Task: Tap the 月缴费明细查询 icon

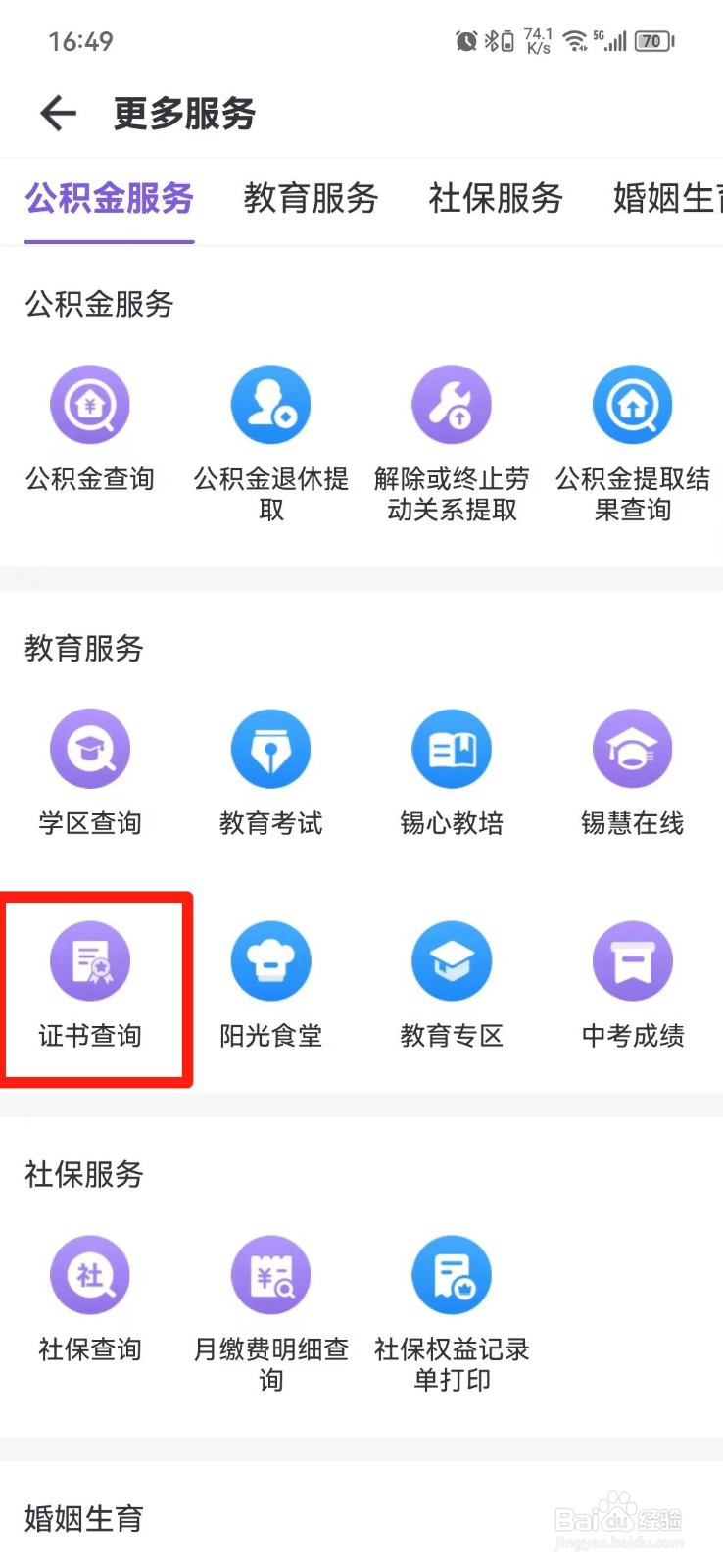Action: tap(270, 1274)
